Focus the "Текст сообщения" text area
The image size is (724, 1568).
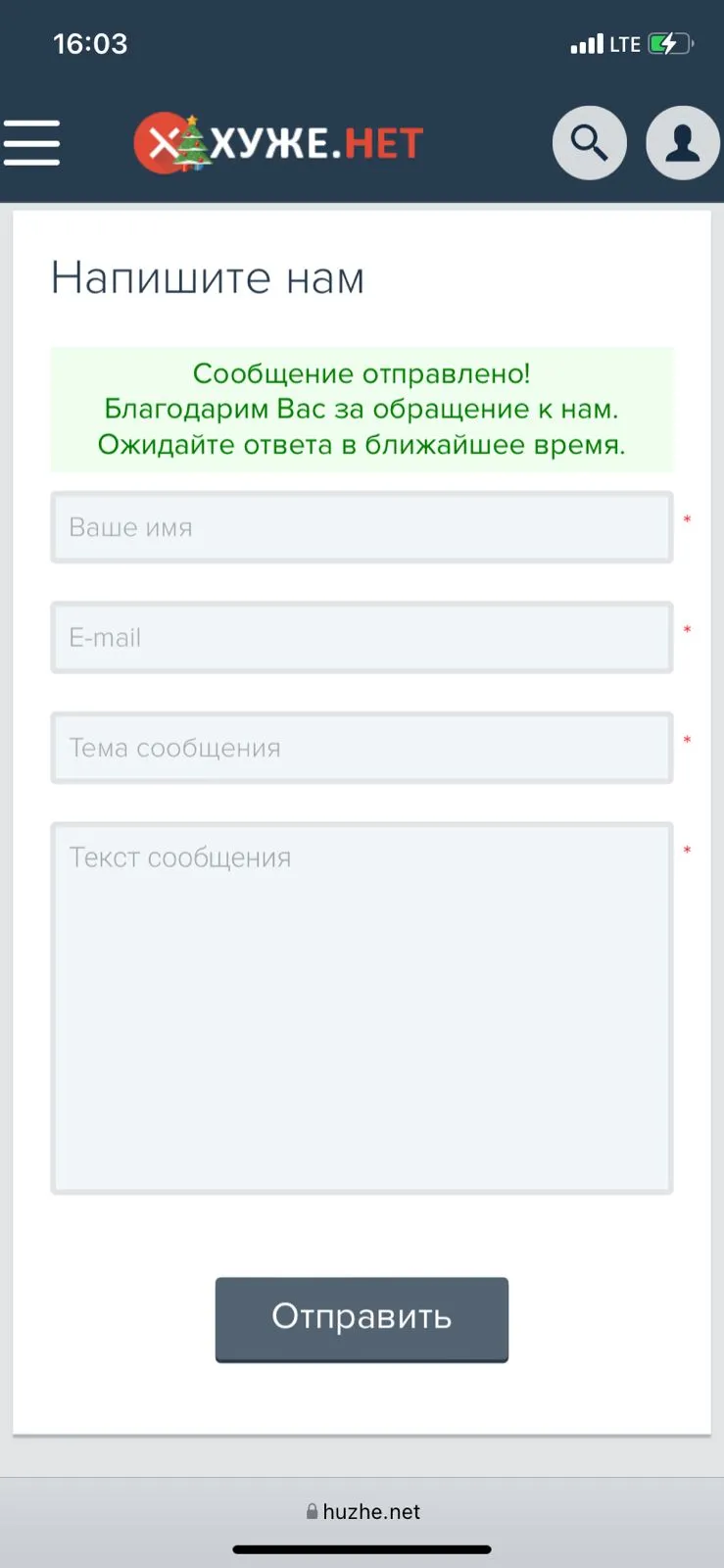[x=362, y=1008]
